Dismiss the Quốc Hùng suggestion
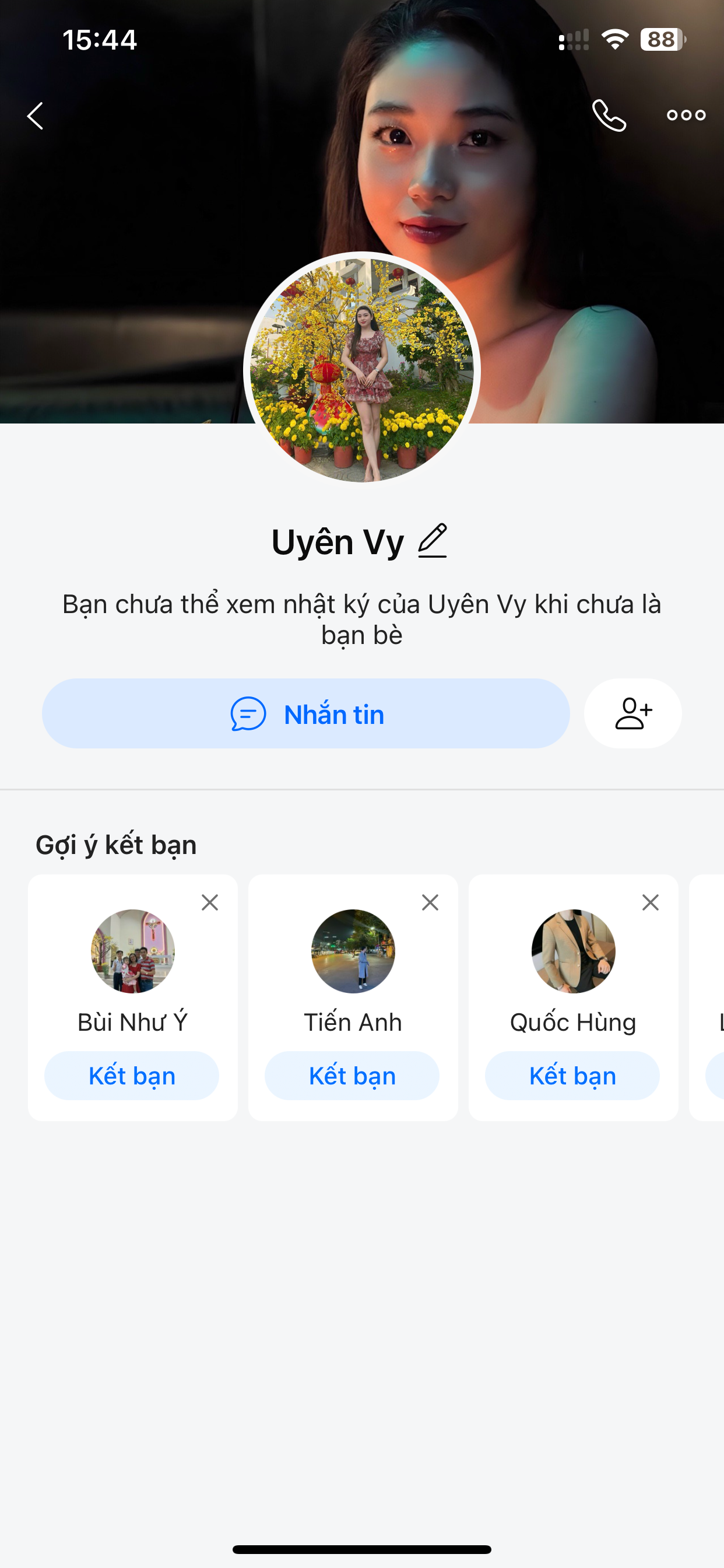 651,902
